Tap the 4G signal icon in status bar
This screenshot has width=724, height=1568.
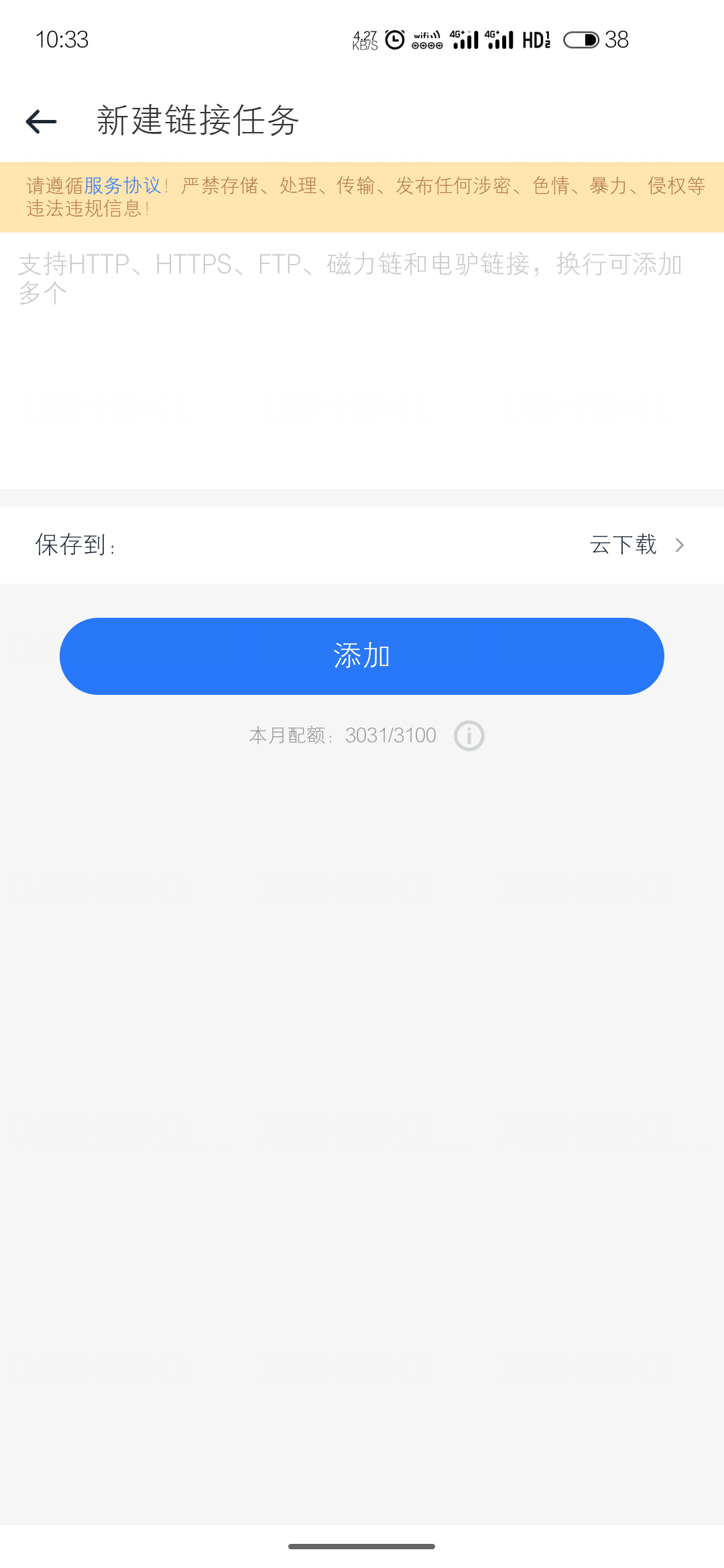tap(464, 39)
